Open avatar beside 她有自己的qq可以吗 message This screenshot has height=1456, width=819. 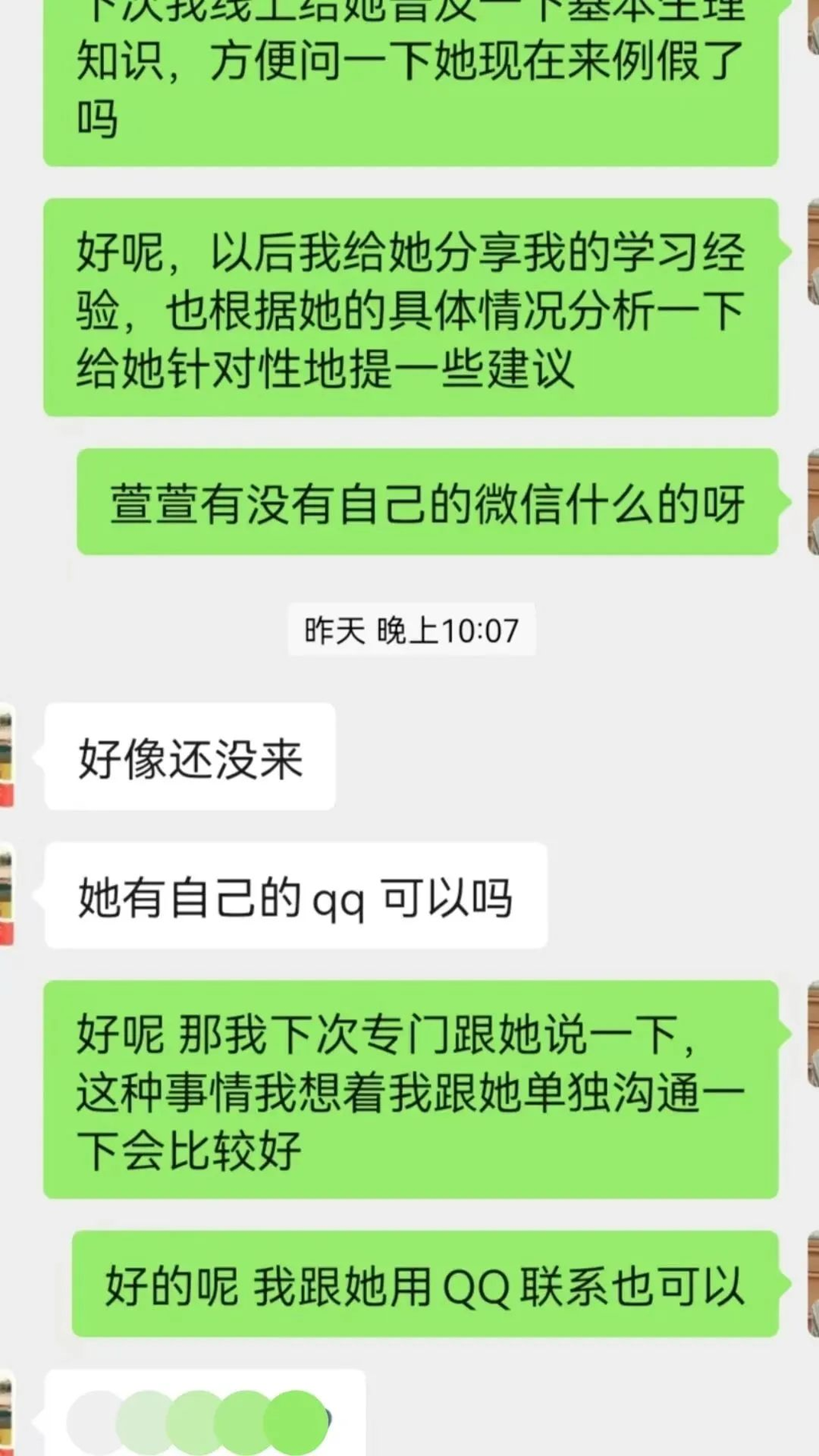pos(6,894)
